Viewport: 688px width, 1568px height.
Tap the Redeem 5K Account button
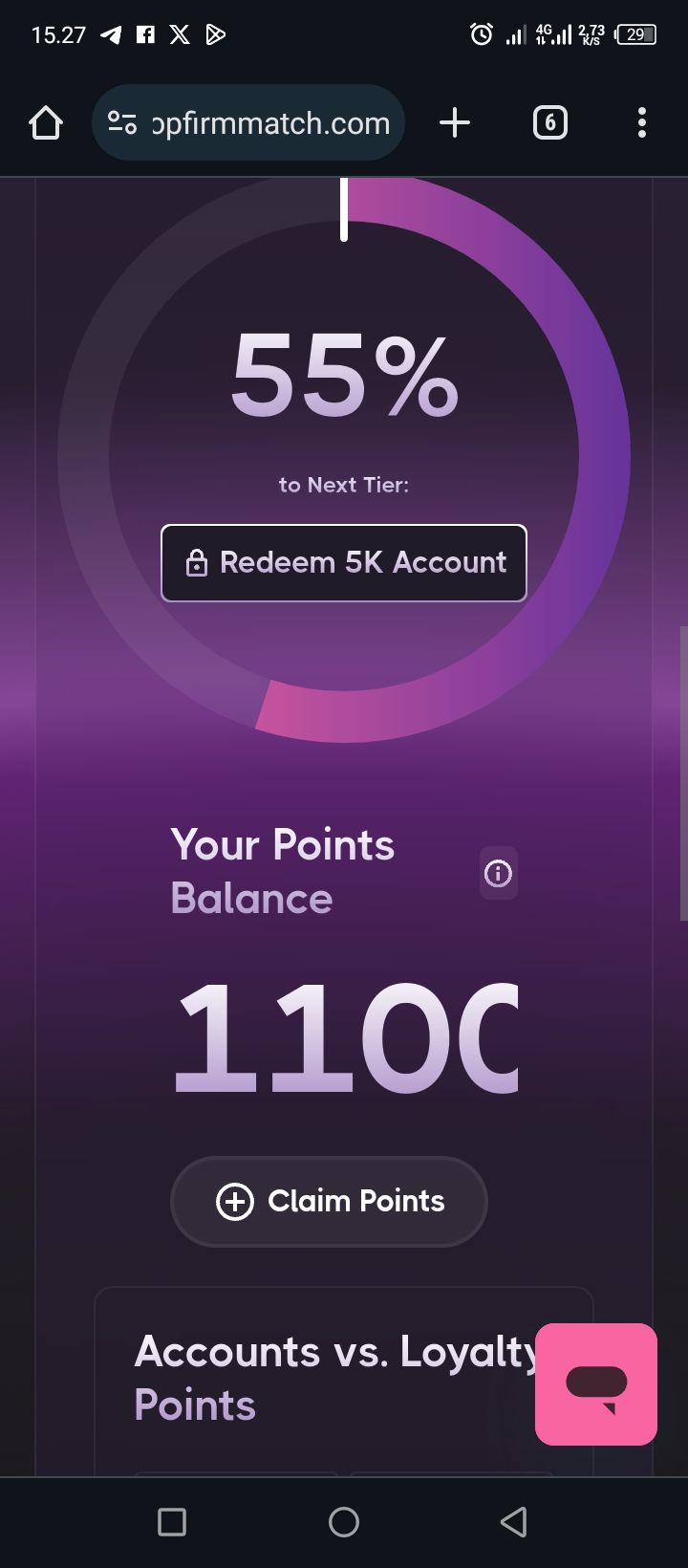pos(344,563)
